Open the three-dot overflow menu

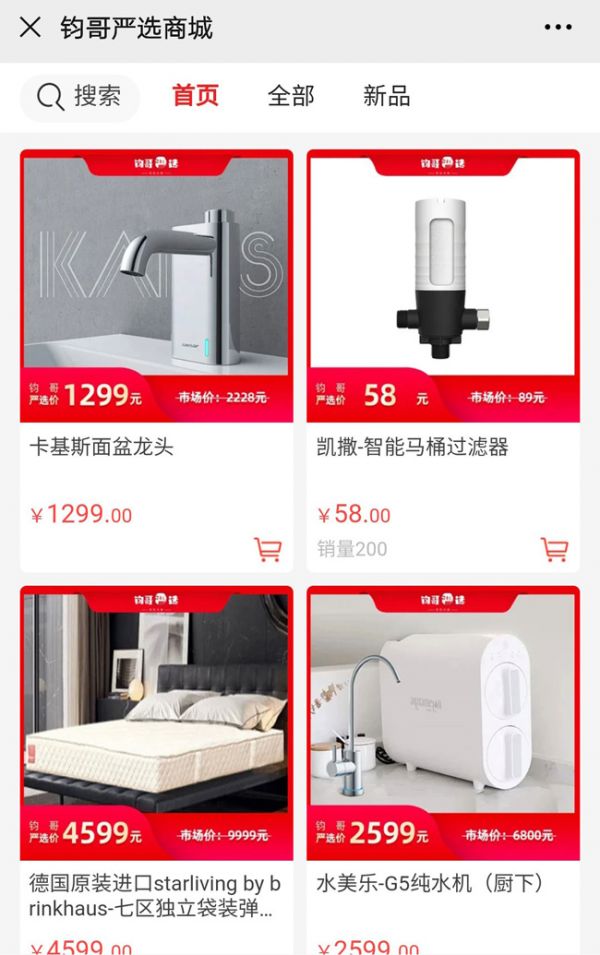click(558, 27)
